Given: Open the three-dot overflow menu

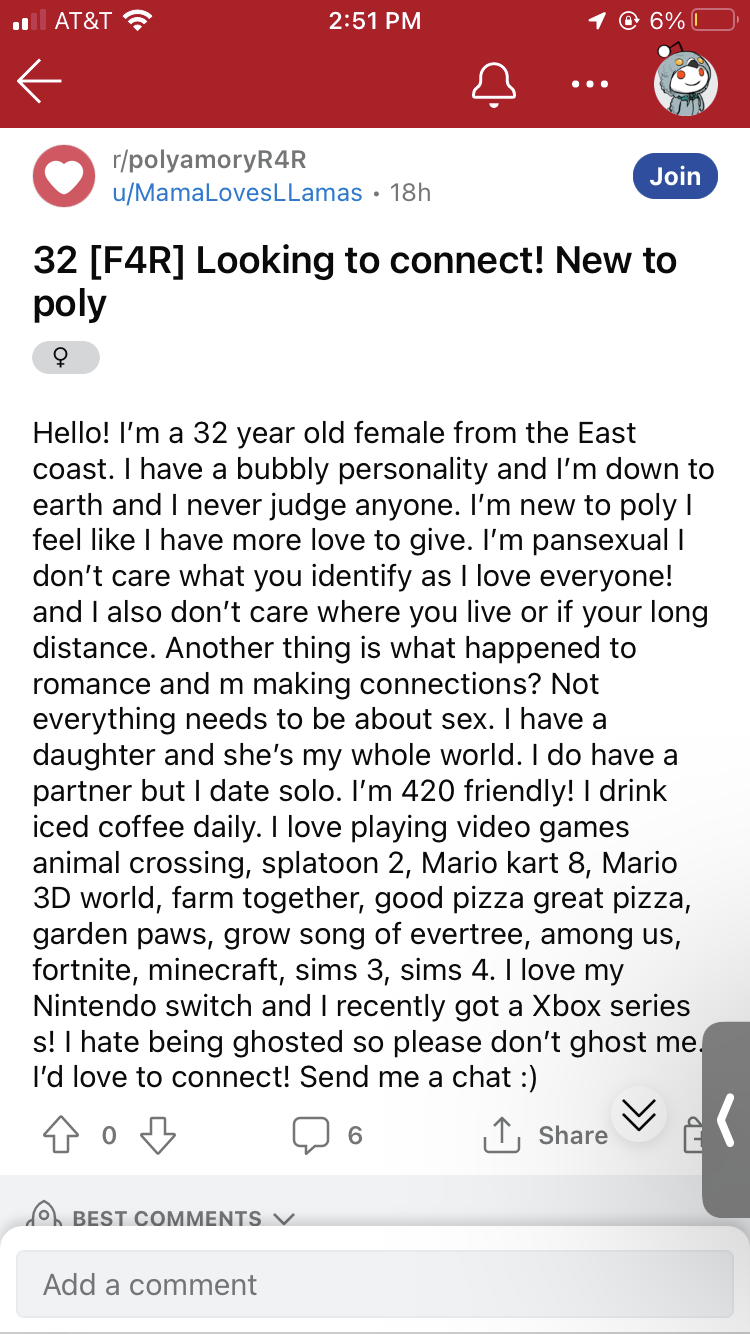Looking at the screenshot, I should [590, 84].
